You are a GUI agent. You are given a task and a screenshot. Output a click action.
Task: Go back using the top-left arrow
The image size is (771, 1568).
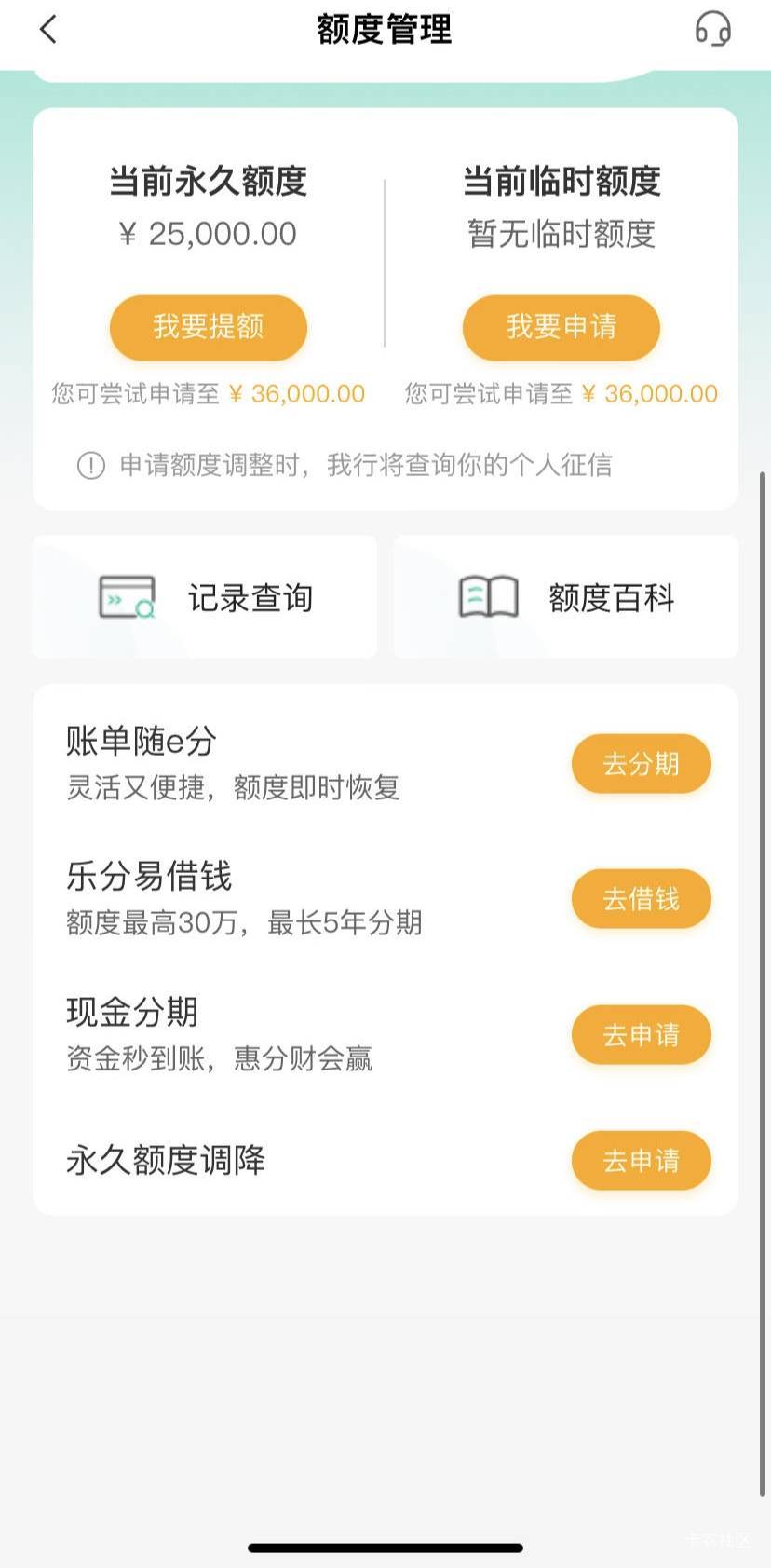[49, 30]
